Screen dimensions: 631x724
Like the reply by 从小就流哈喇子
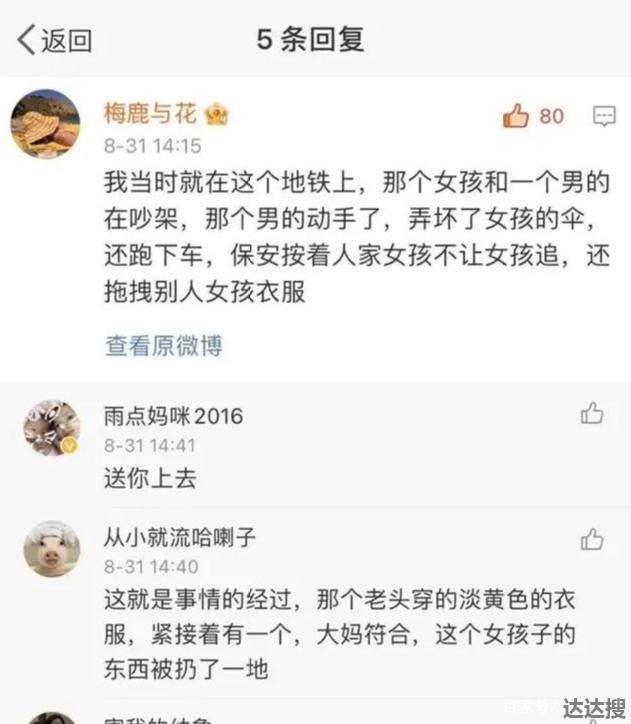[592, 539]
